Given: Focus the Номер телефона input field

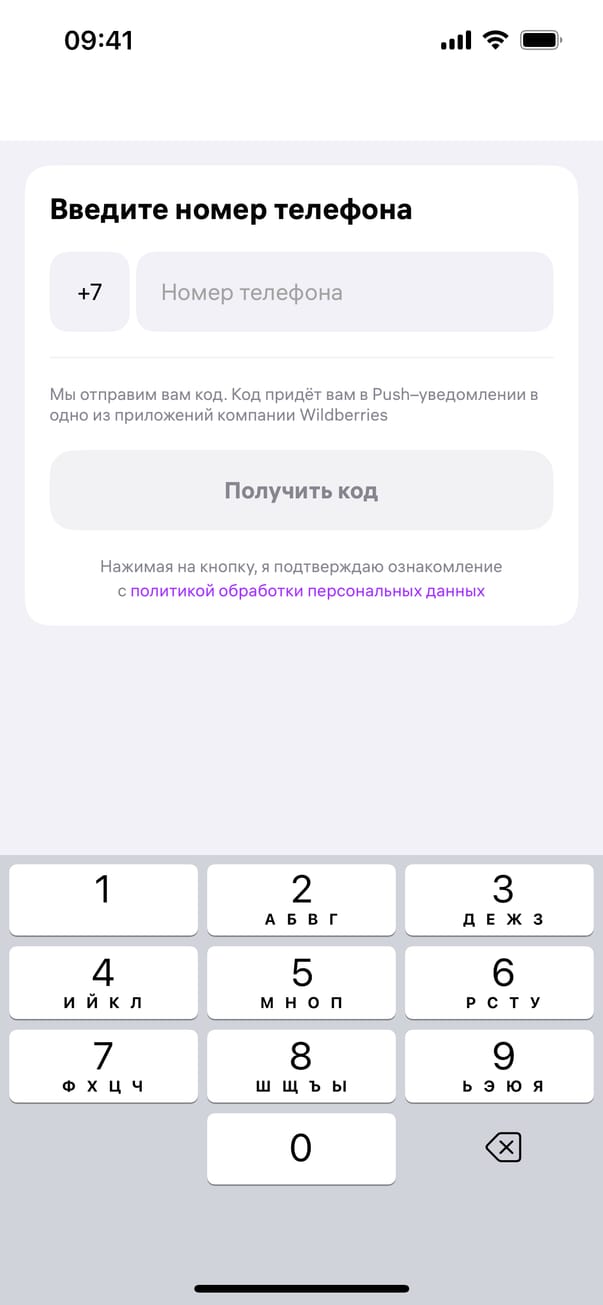Looking at the screenshot, I should (344, 292).
